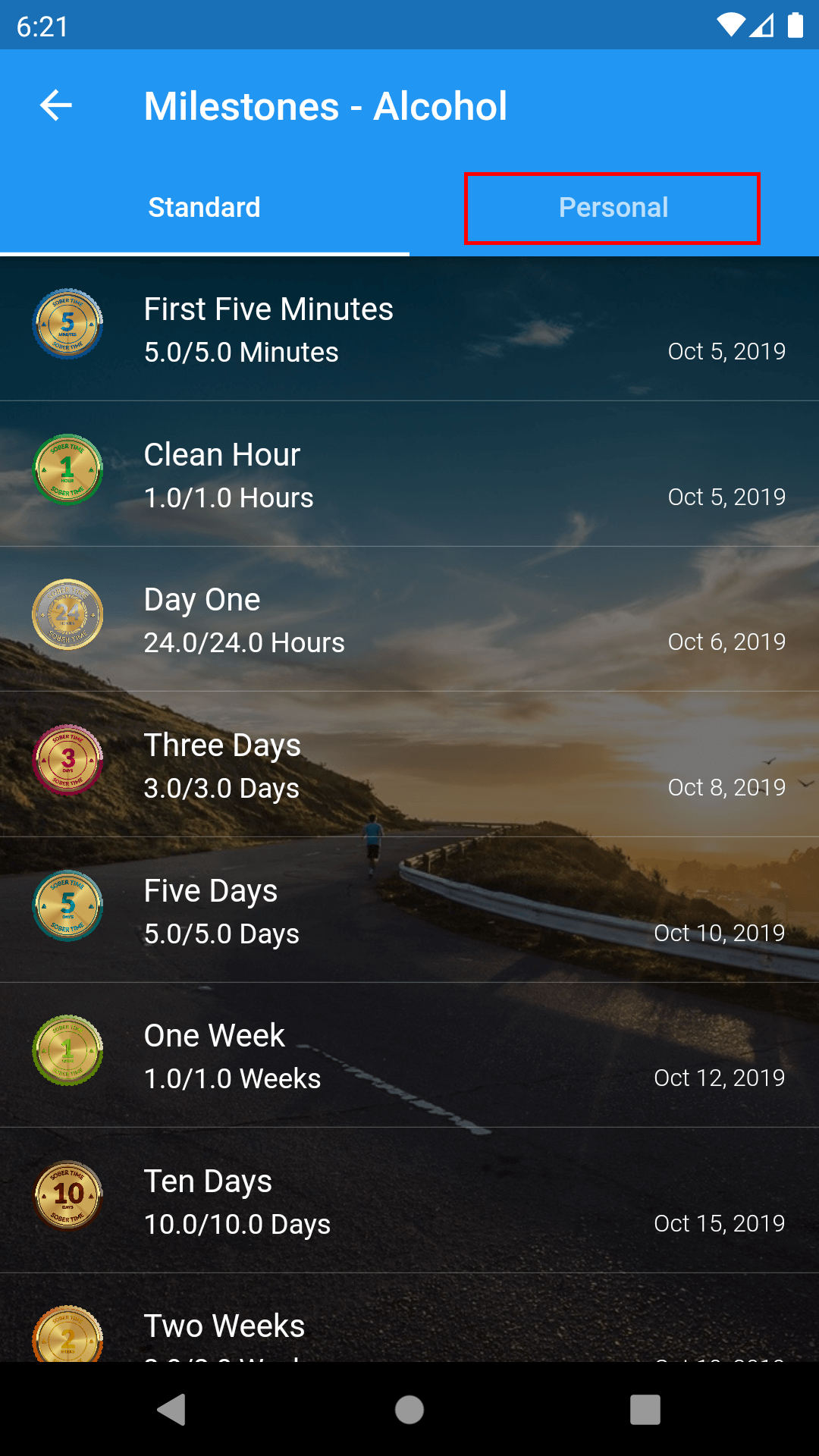
Task: Open the Three Days milestone
Action: click(x=409, y=765)
